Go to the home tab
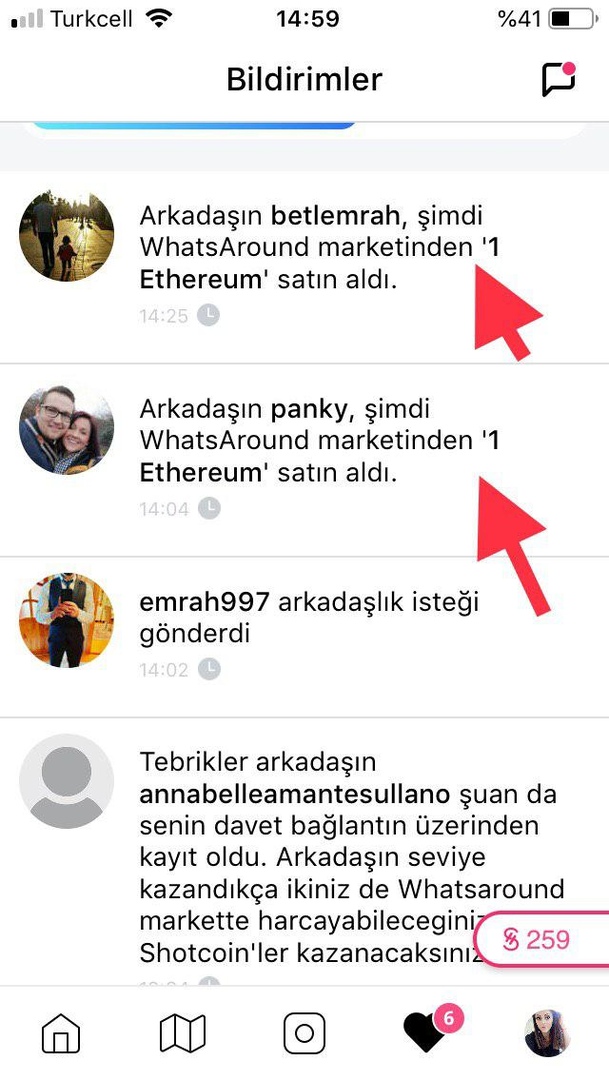The image size is (609, 1080). (61, 1033)
